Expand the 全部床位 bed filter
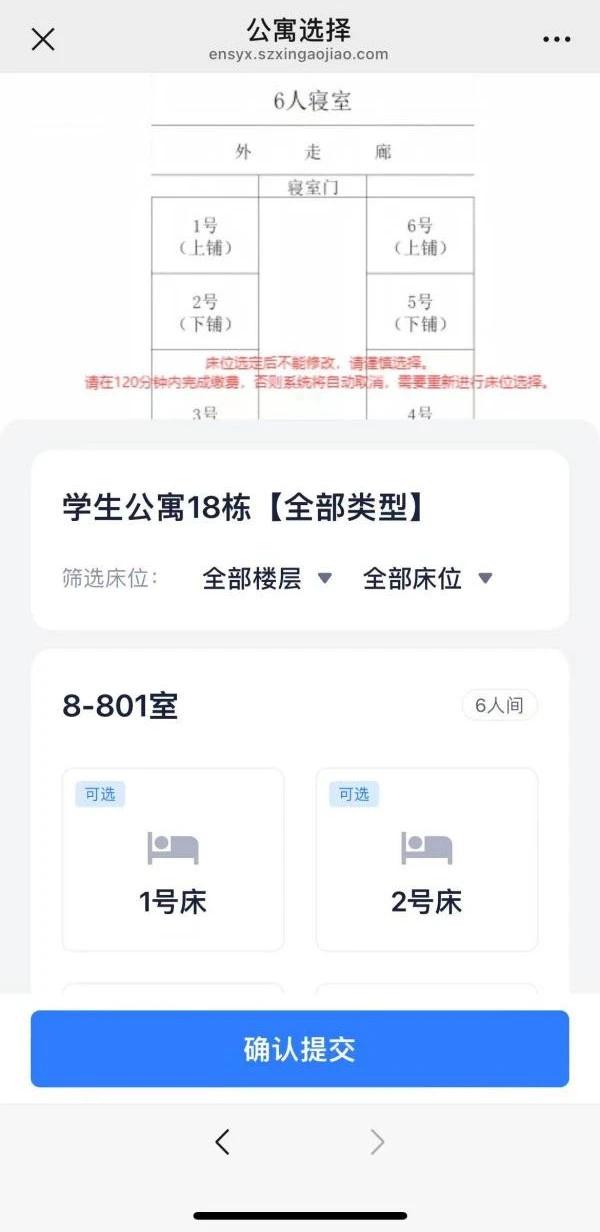This screenshot has height=1232, width=600. pos(427,578)
